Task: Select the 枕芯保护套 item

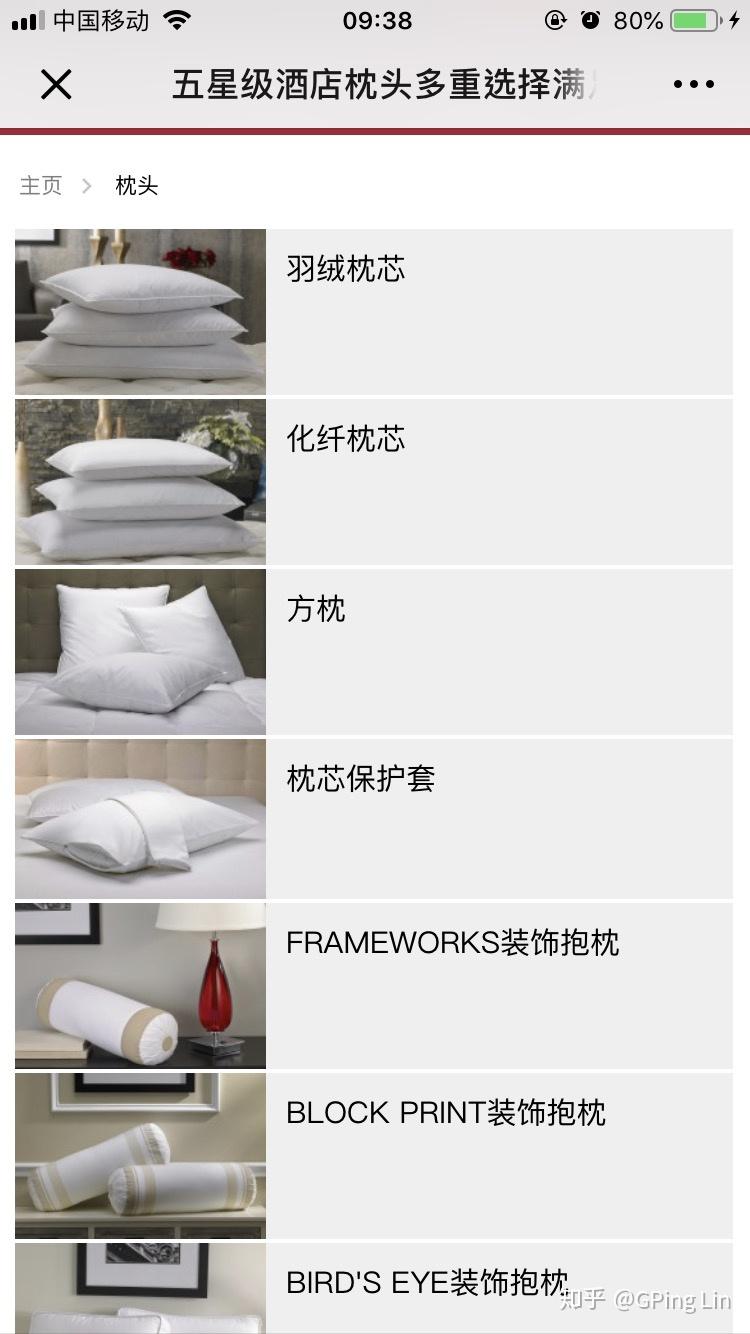Action: [x=400, y=818]
